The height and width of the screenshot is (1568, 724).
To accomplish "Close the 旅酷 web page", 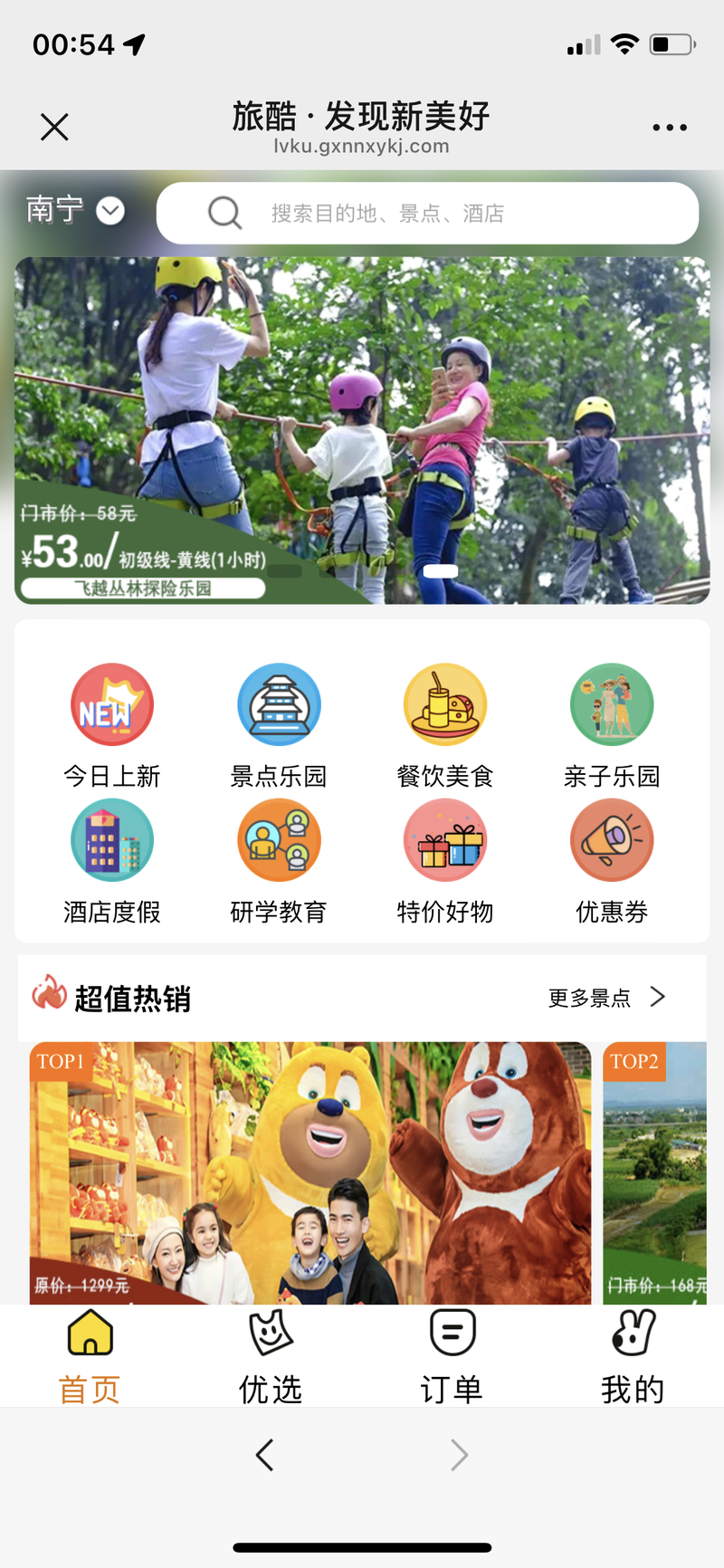I will coord(54,127).
